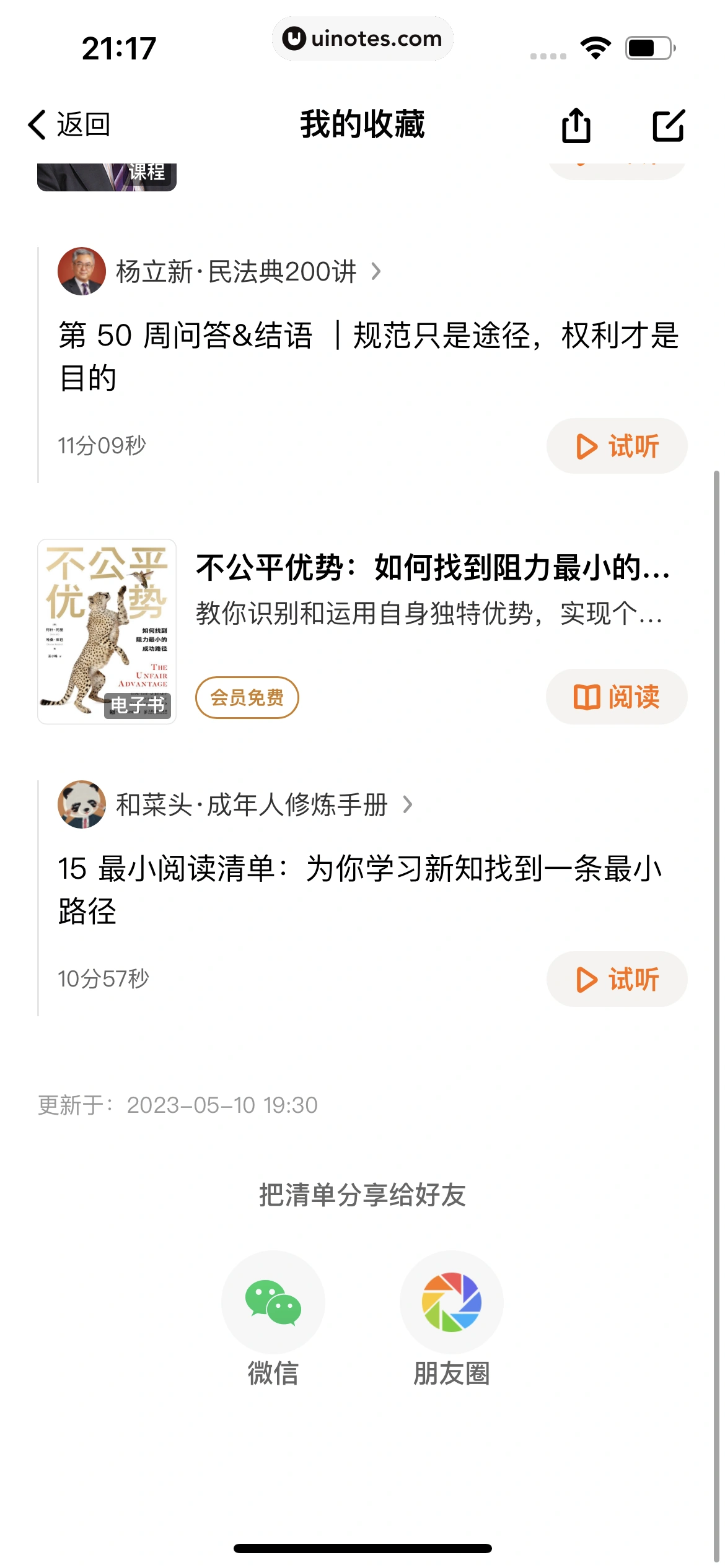Open 杨立新·民法典200讲 course link
725x1568 pixels.
click(x=248, y=271)
